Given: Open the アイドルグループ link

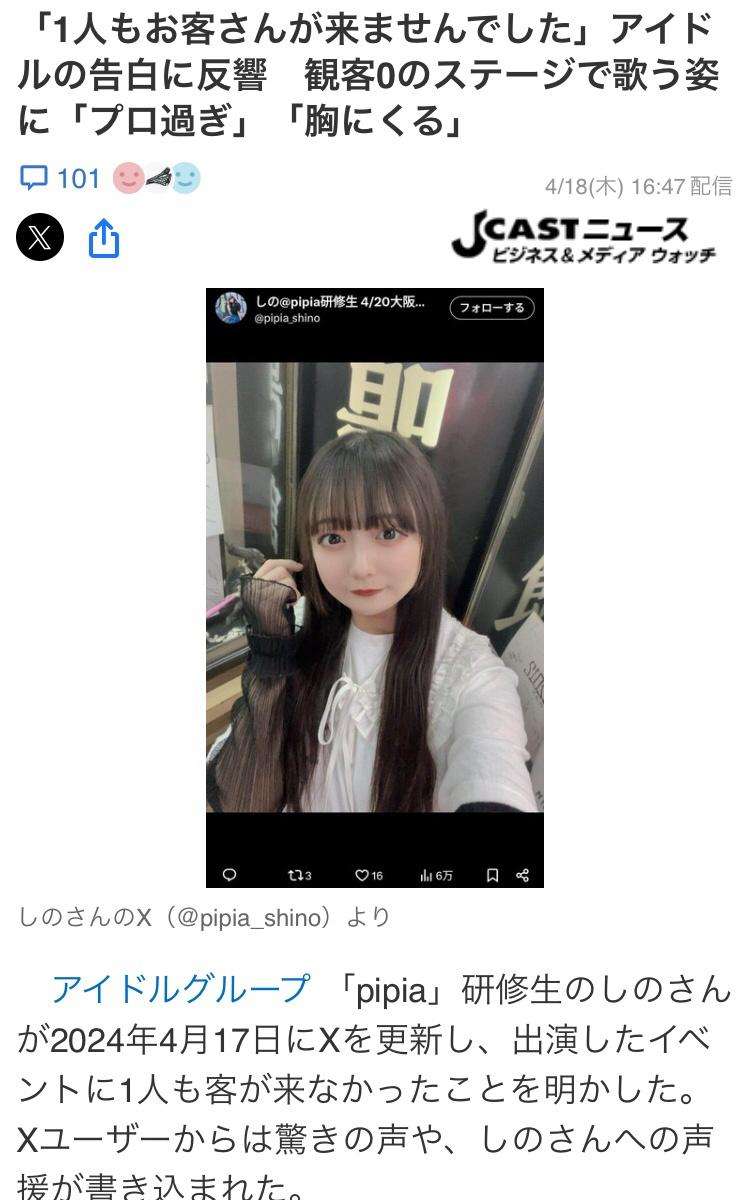Looking at the screenshot, I should (x=180, y=989).
